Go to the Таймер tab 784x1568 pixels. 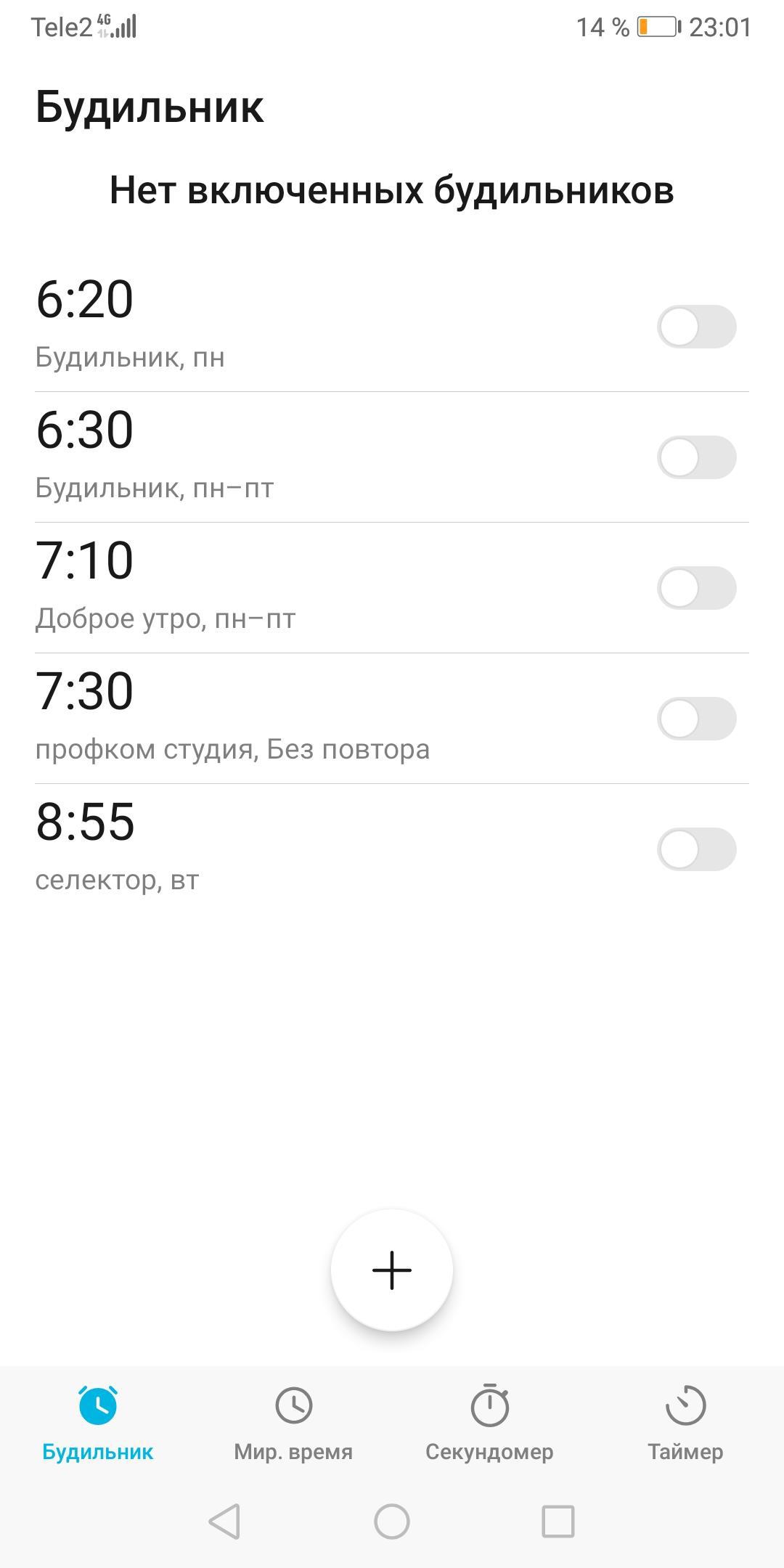tap(685, 1424)
